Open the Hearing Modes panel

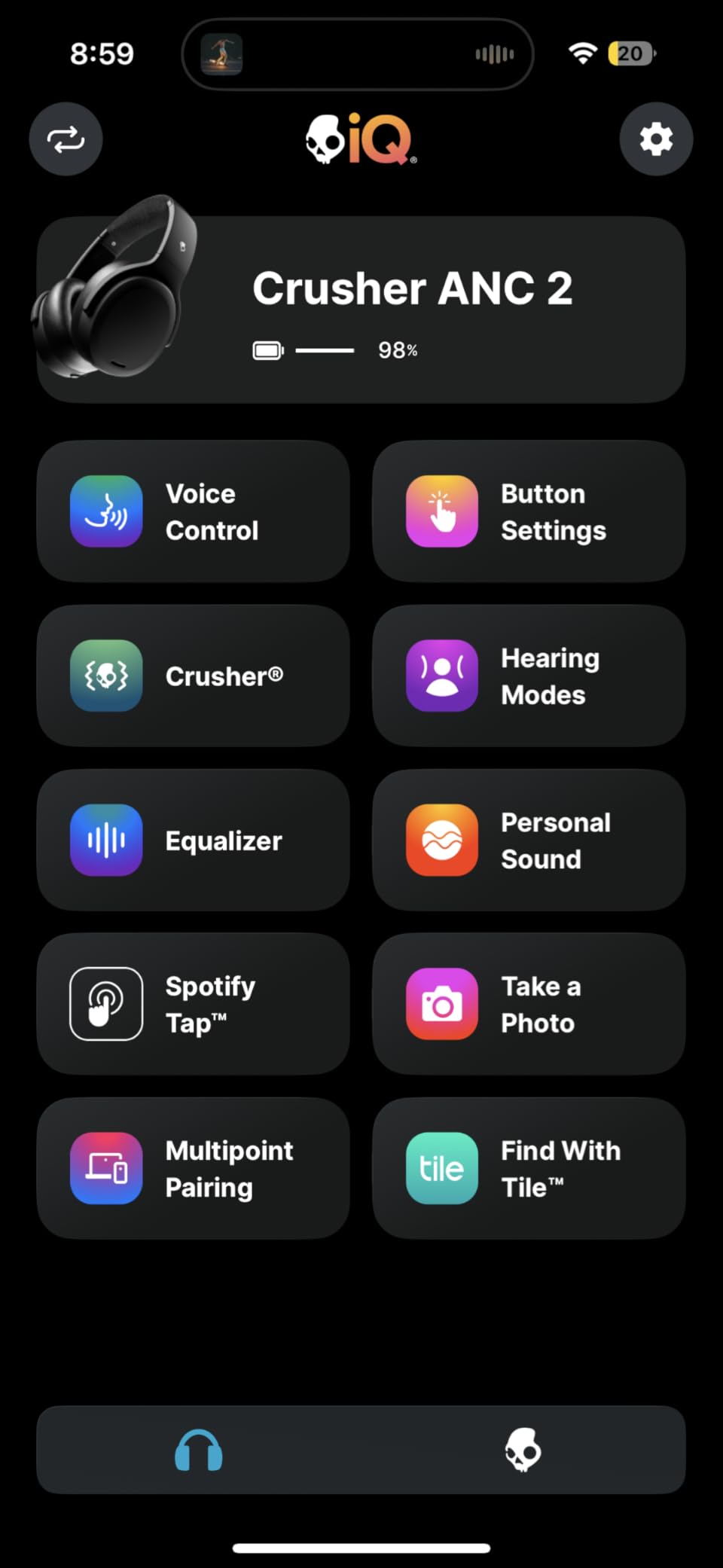coord(527,676)
